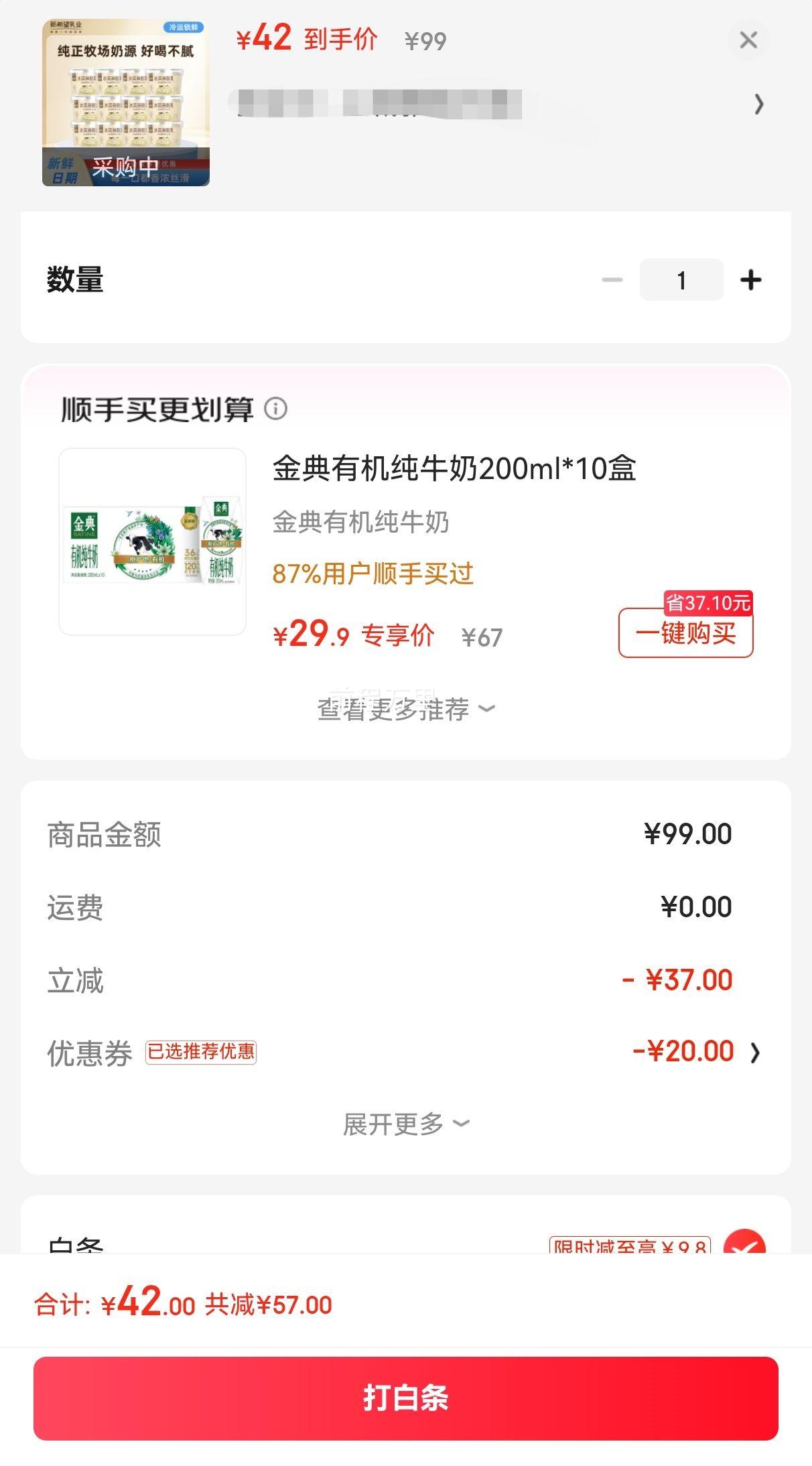Expand 展开更多 for more price details
The image size is (812, 1466).
click(405, 1124)
